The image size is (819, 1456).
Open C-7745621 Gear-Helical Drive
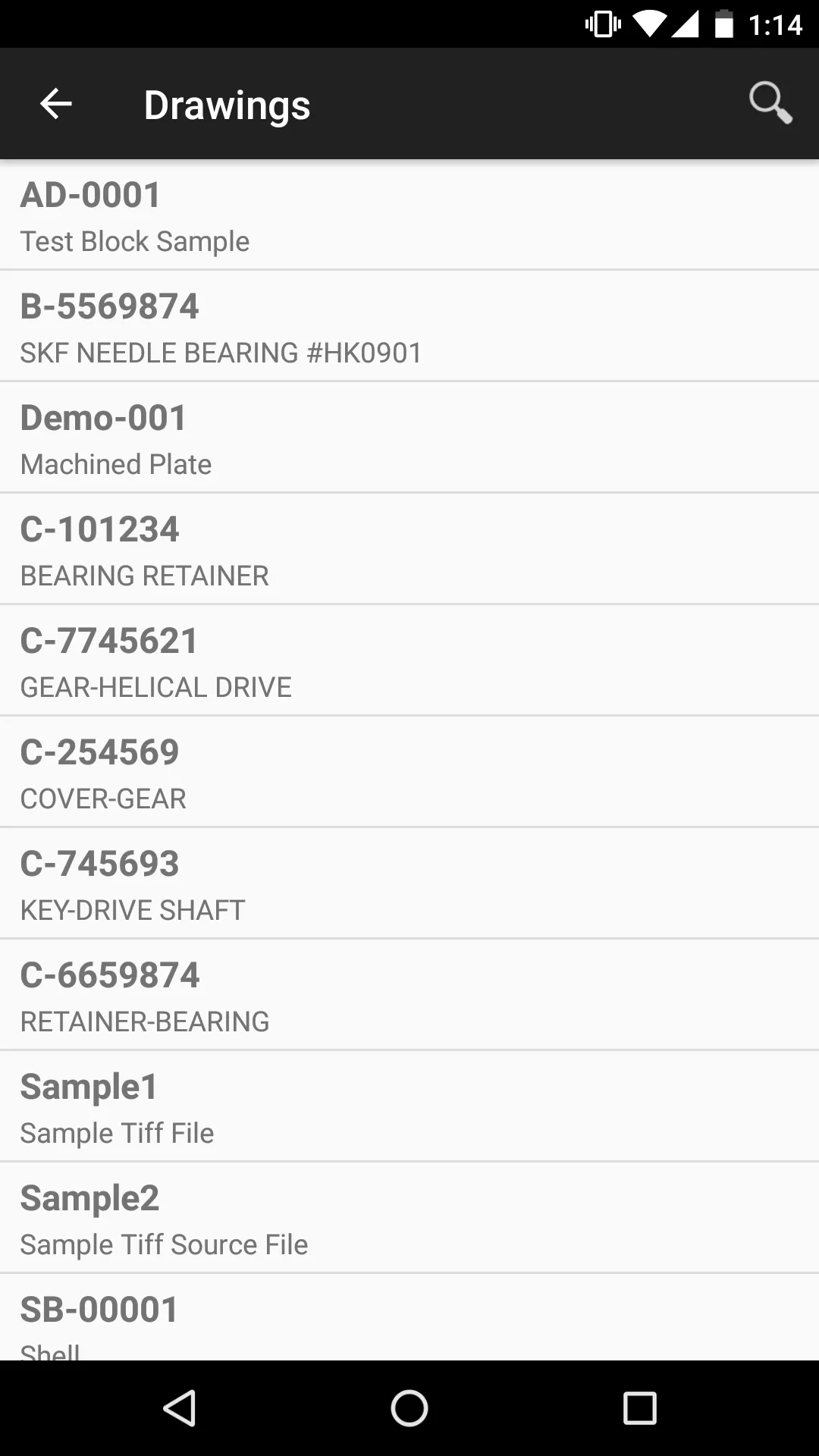[x=409, y=661]
